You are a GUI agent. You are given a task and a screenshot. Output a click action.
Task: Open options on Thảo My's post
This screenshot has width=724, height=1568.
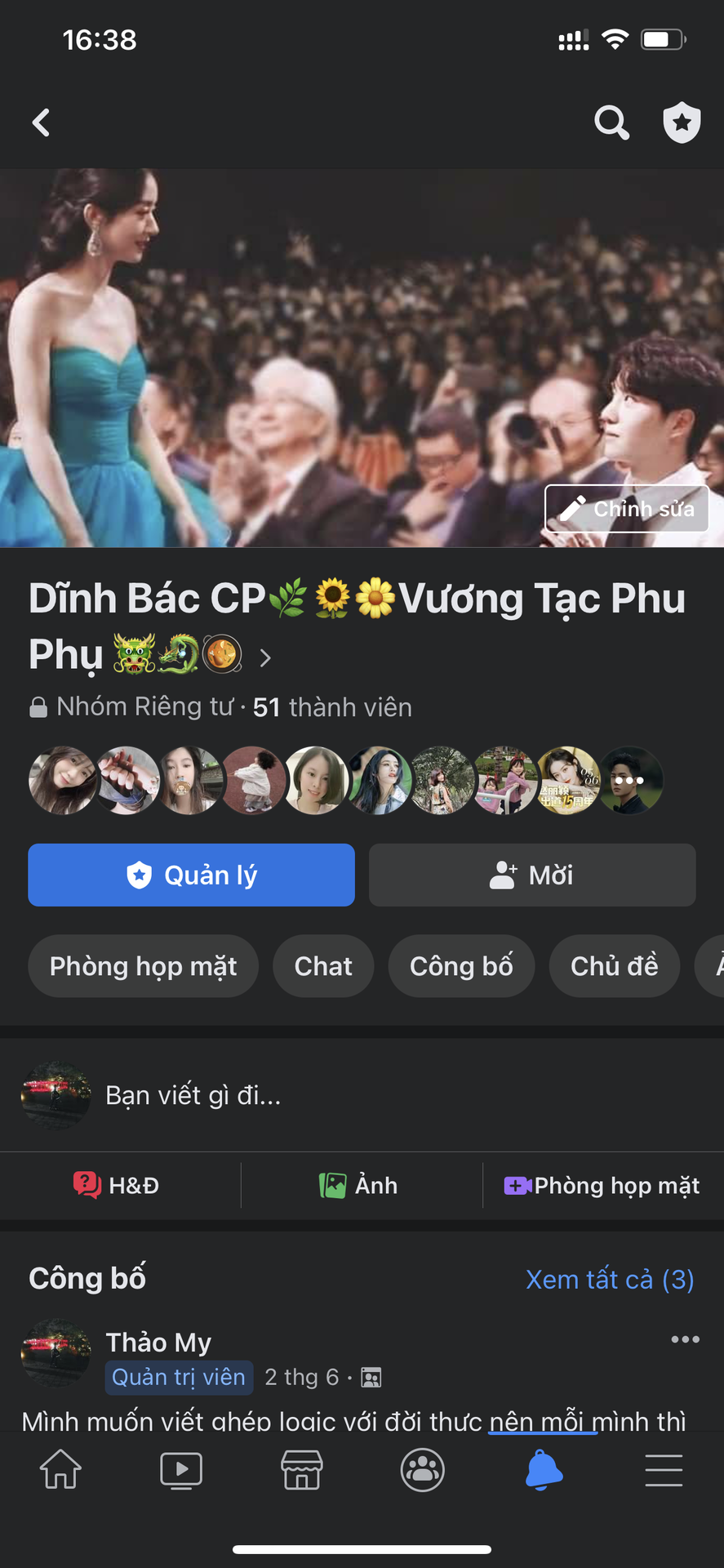[685, 1339]
